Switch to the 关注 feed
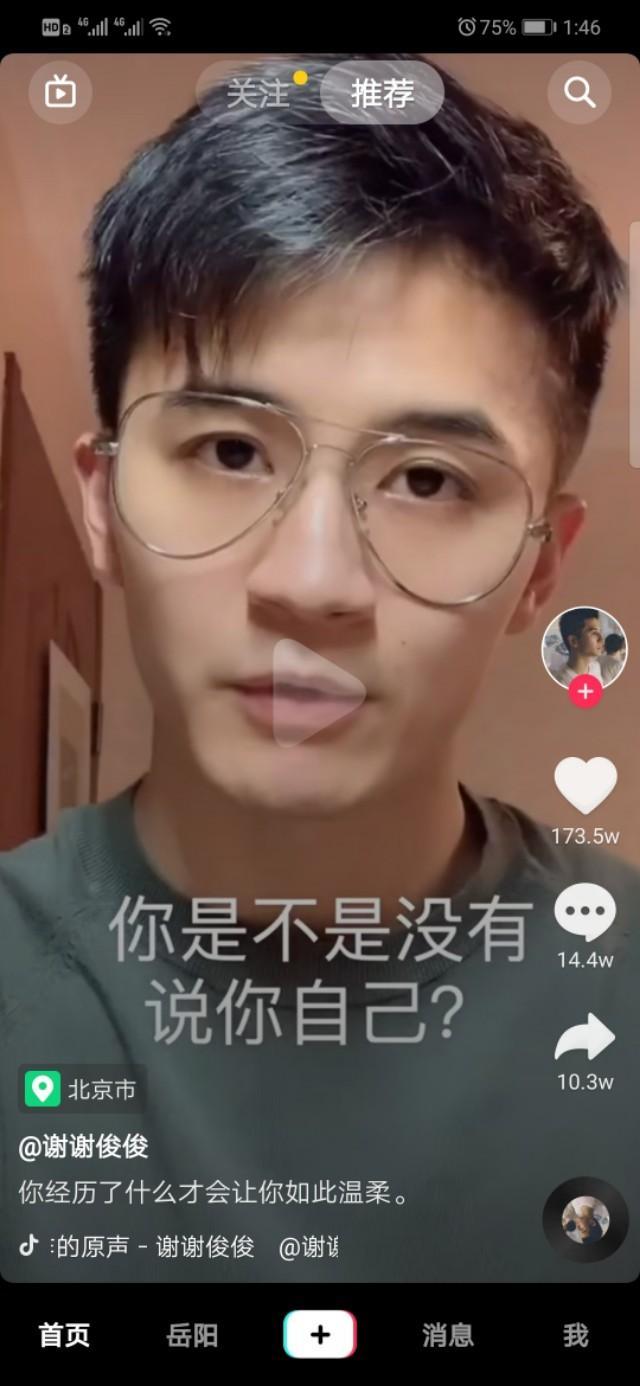Screen dimensions: 640x1386 click(x=258, y=93)
